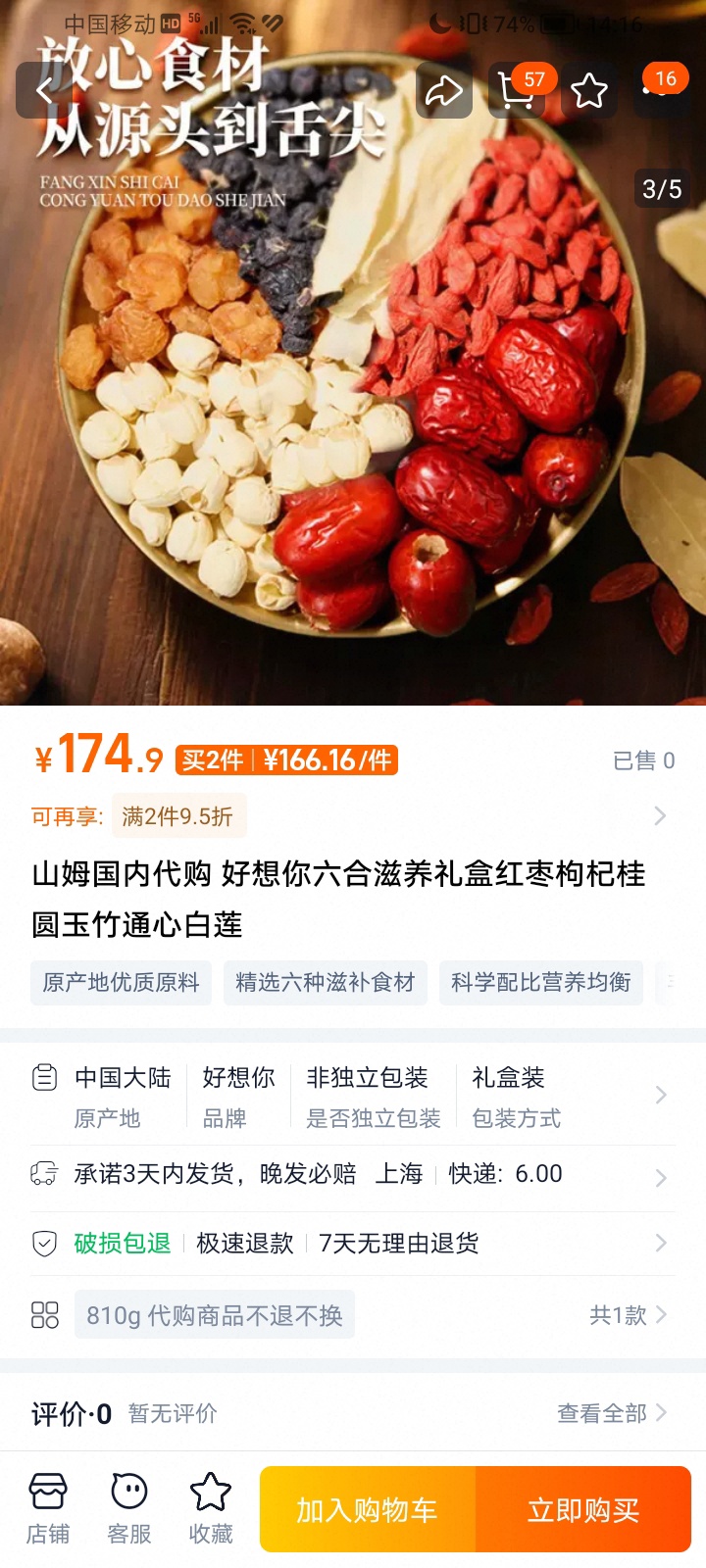This screenshot has height=1568, width=706.
Task: Tap the 原产地优质原料 tag
Action: (x=121, y=982)
